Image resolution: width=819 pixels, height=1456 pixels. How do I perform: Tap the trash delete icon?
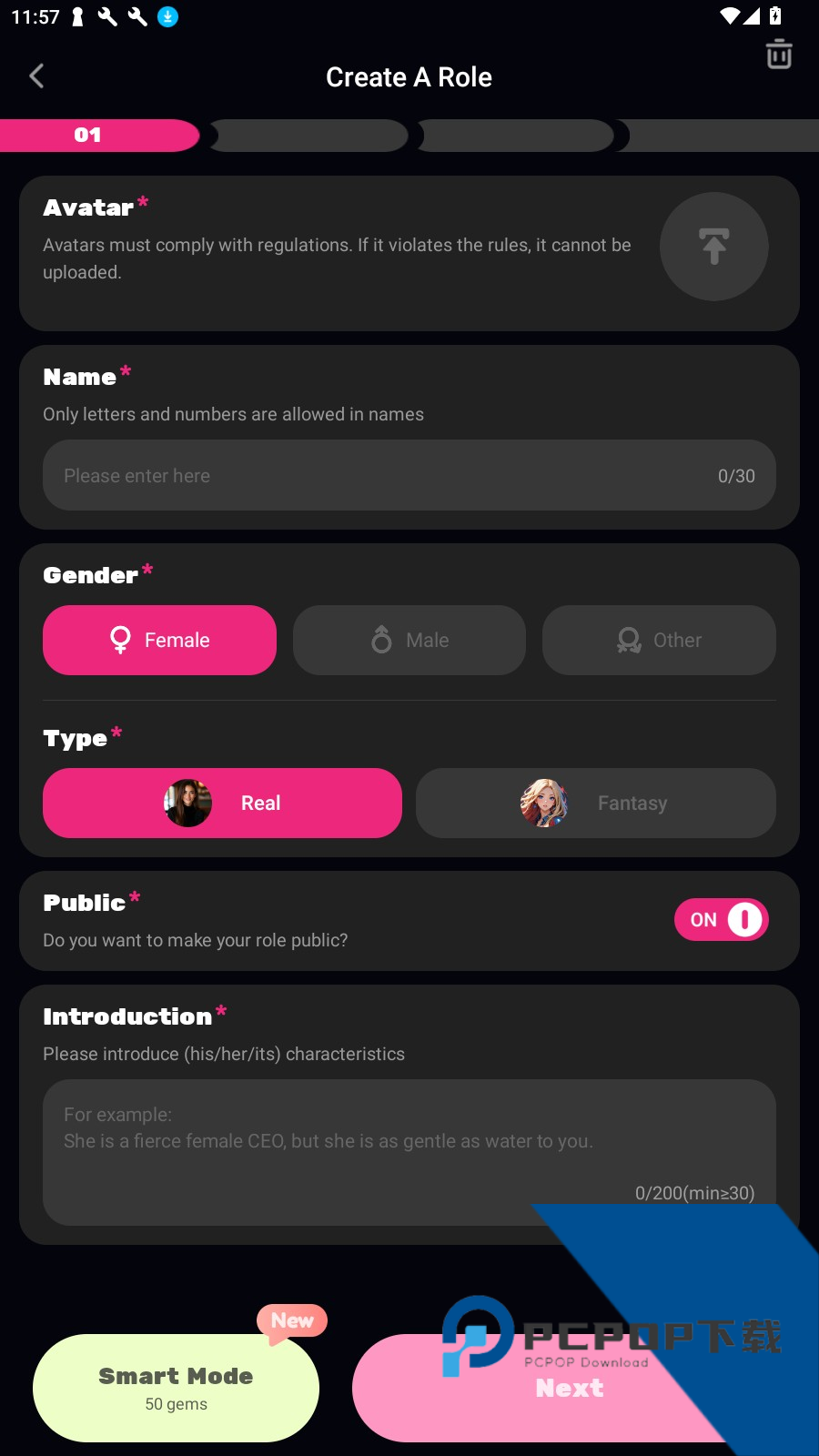778,55
